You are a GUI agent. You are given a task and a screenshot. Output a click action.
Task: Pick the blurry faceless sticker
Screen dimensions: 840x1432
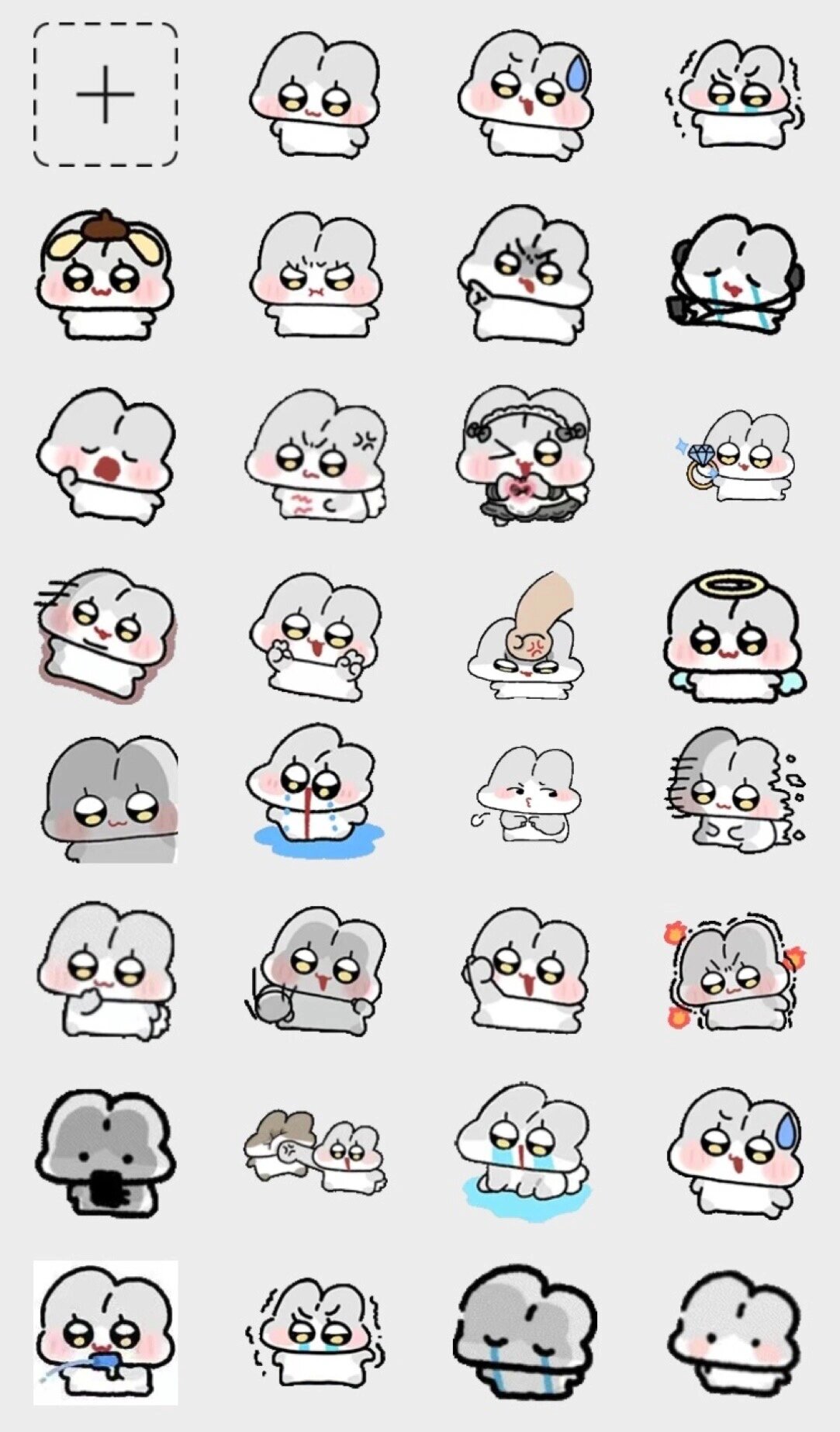click(x=735, y=1333)
